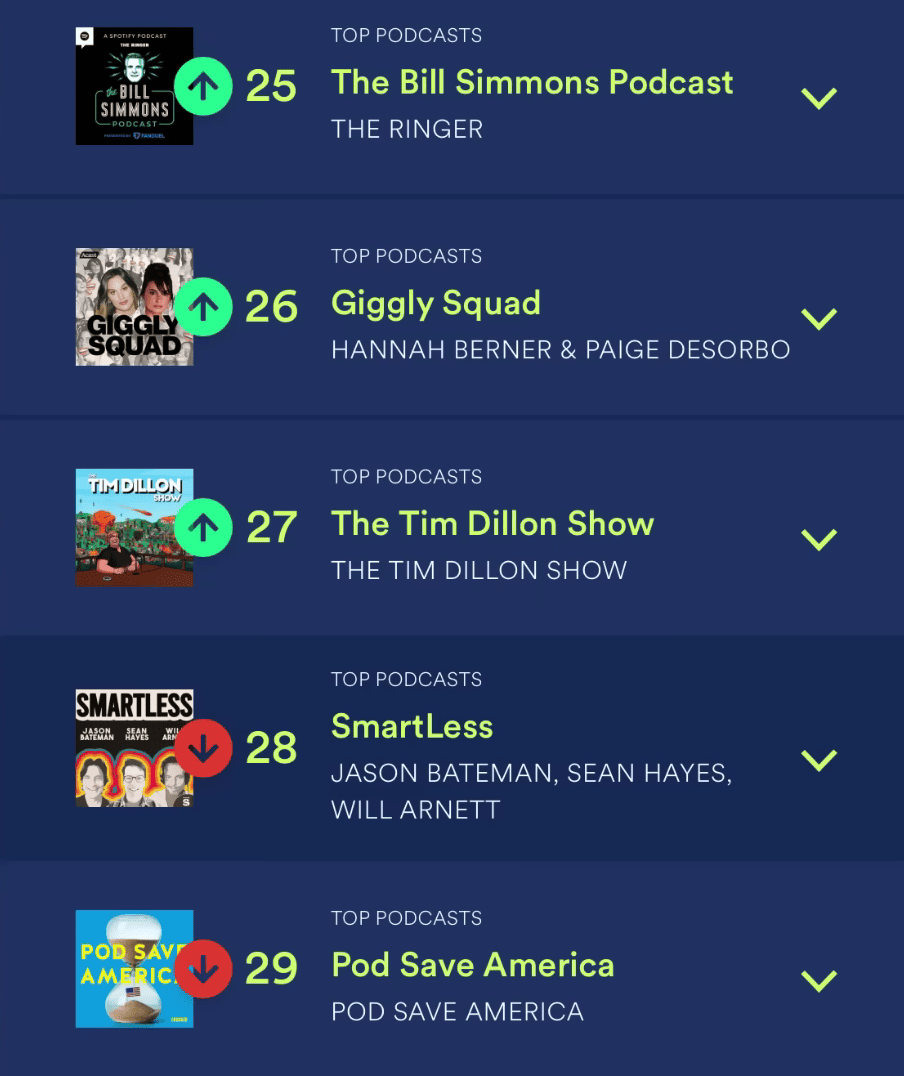Open the Pod Save America title
The height and width of the screenshot is (1076, 904).
point(473,965)
